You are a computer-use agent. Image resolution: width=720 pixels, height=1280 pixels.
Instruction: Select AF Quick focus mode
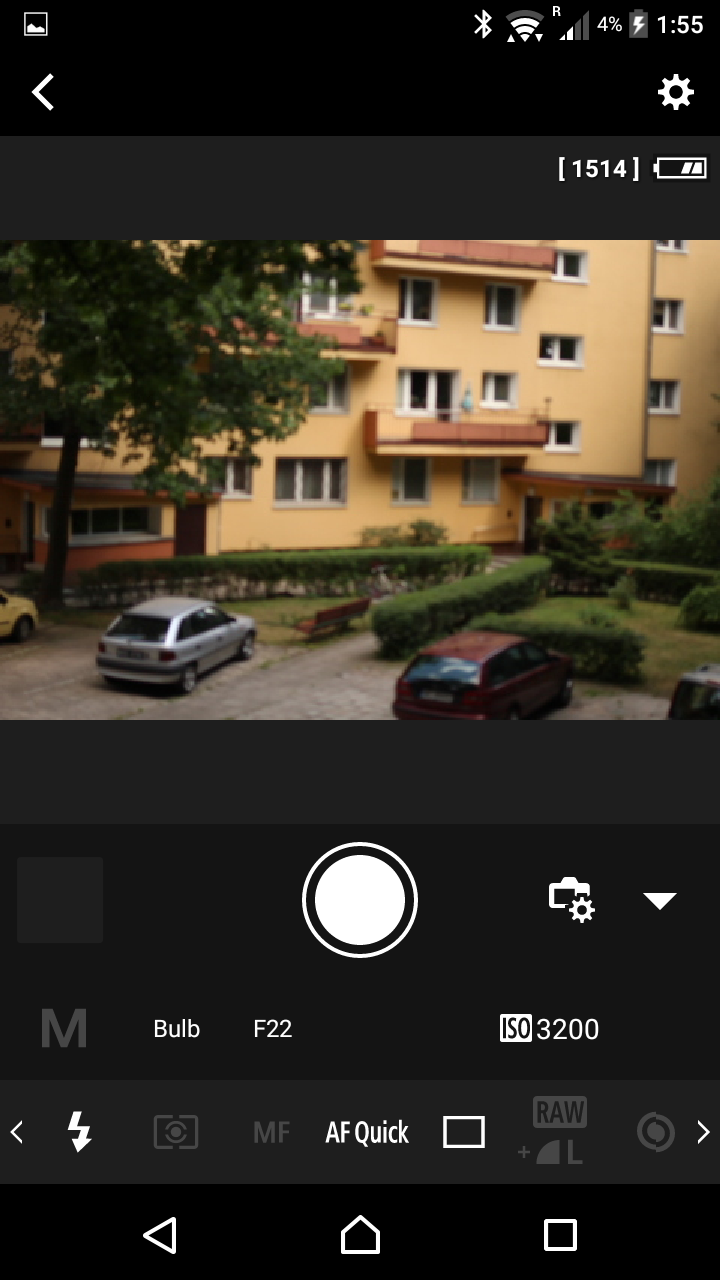[367, 1132]
